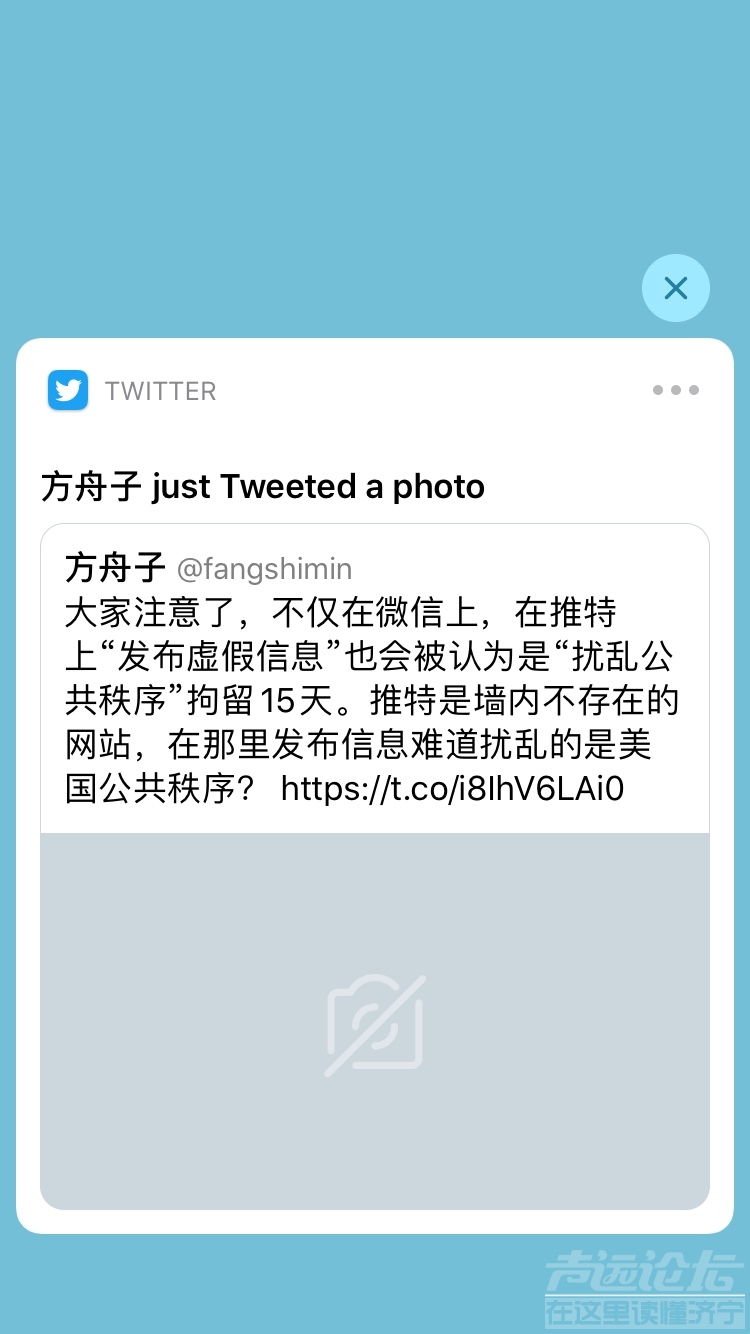Open the notification's three-dot options menu

click(676, 390)
